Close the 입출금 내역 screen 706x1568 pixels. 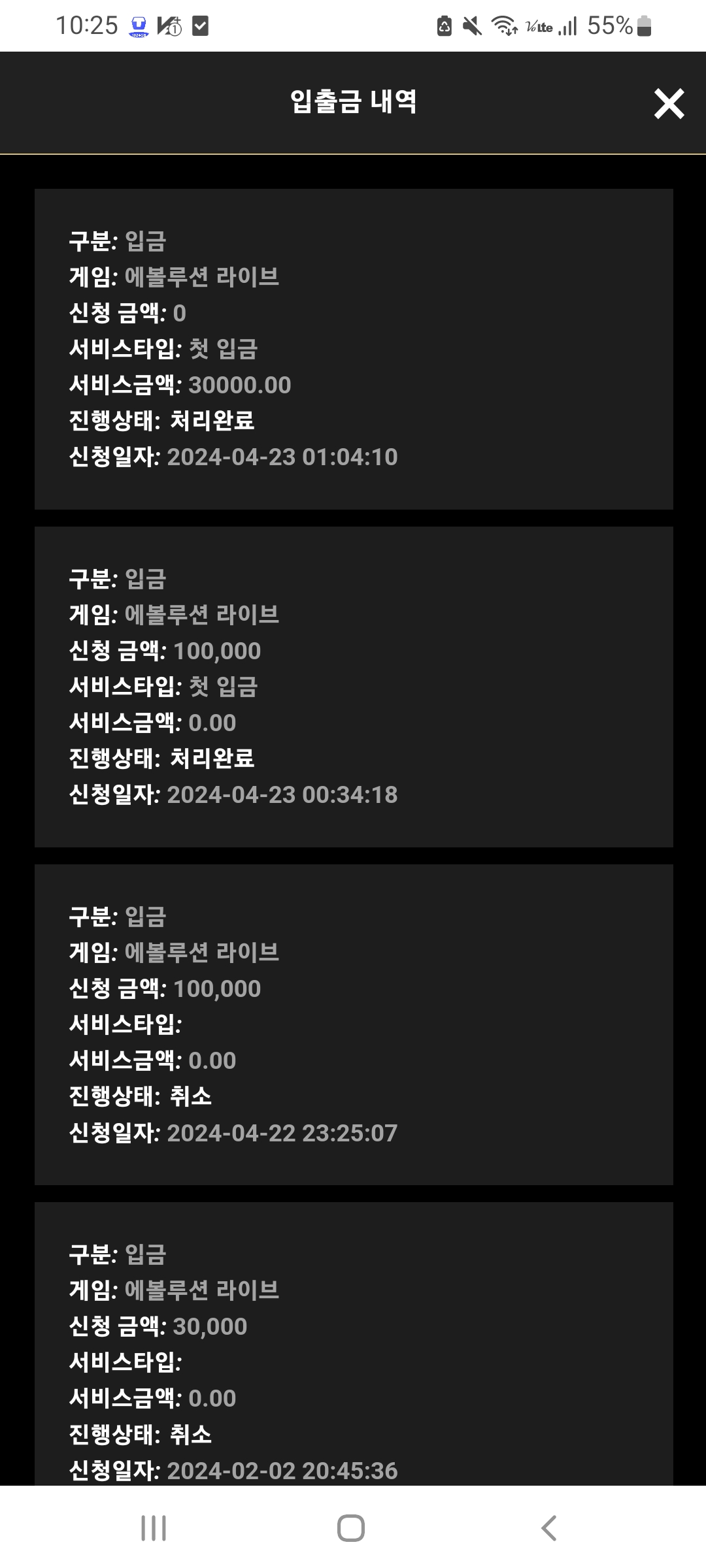pyautogui.click(x=669, y=103)
